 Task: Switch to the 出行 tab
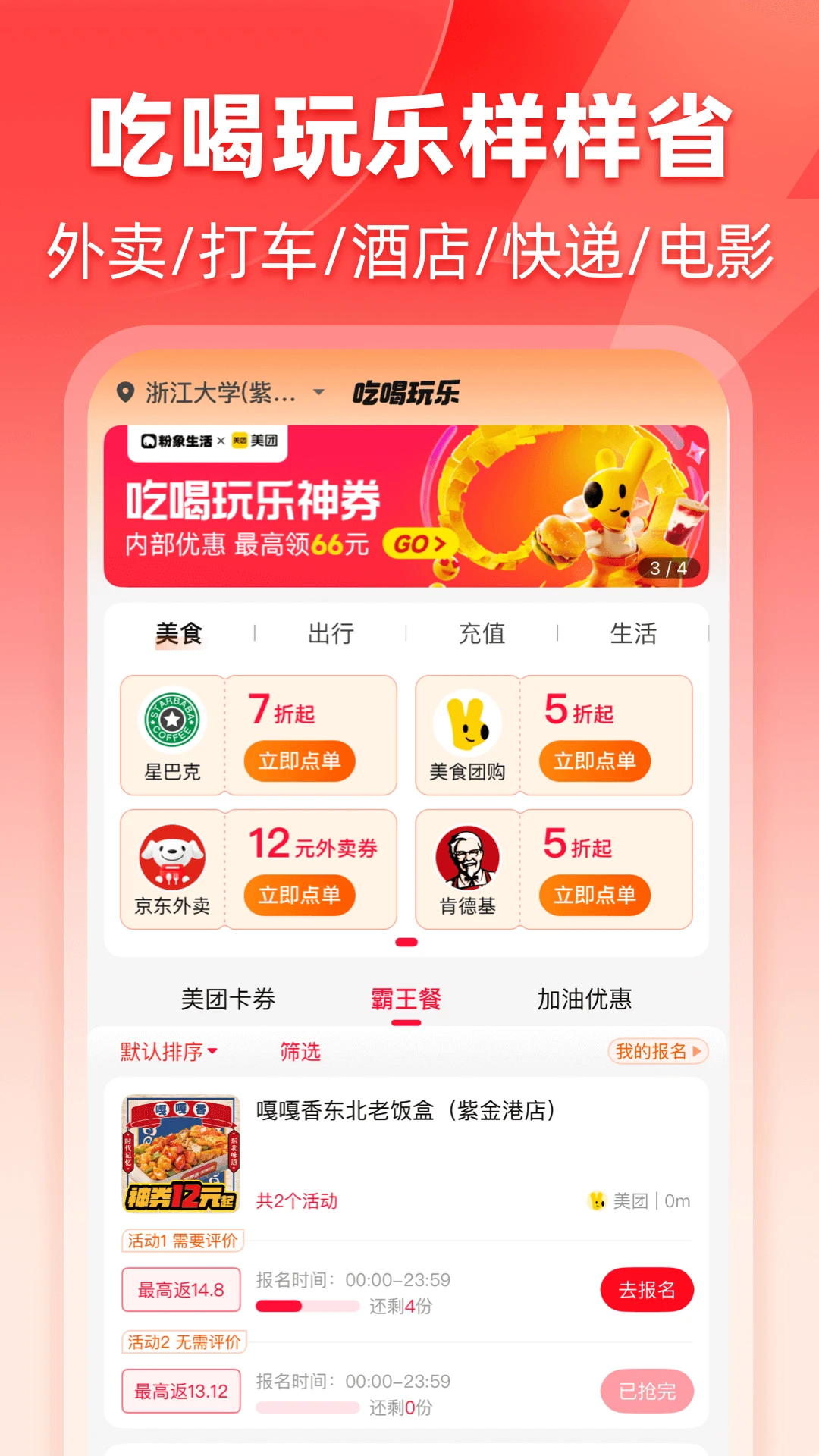tap(331, 634)
